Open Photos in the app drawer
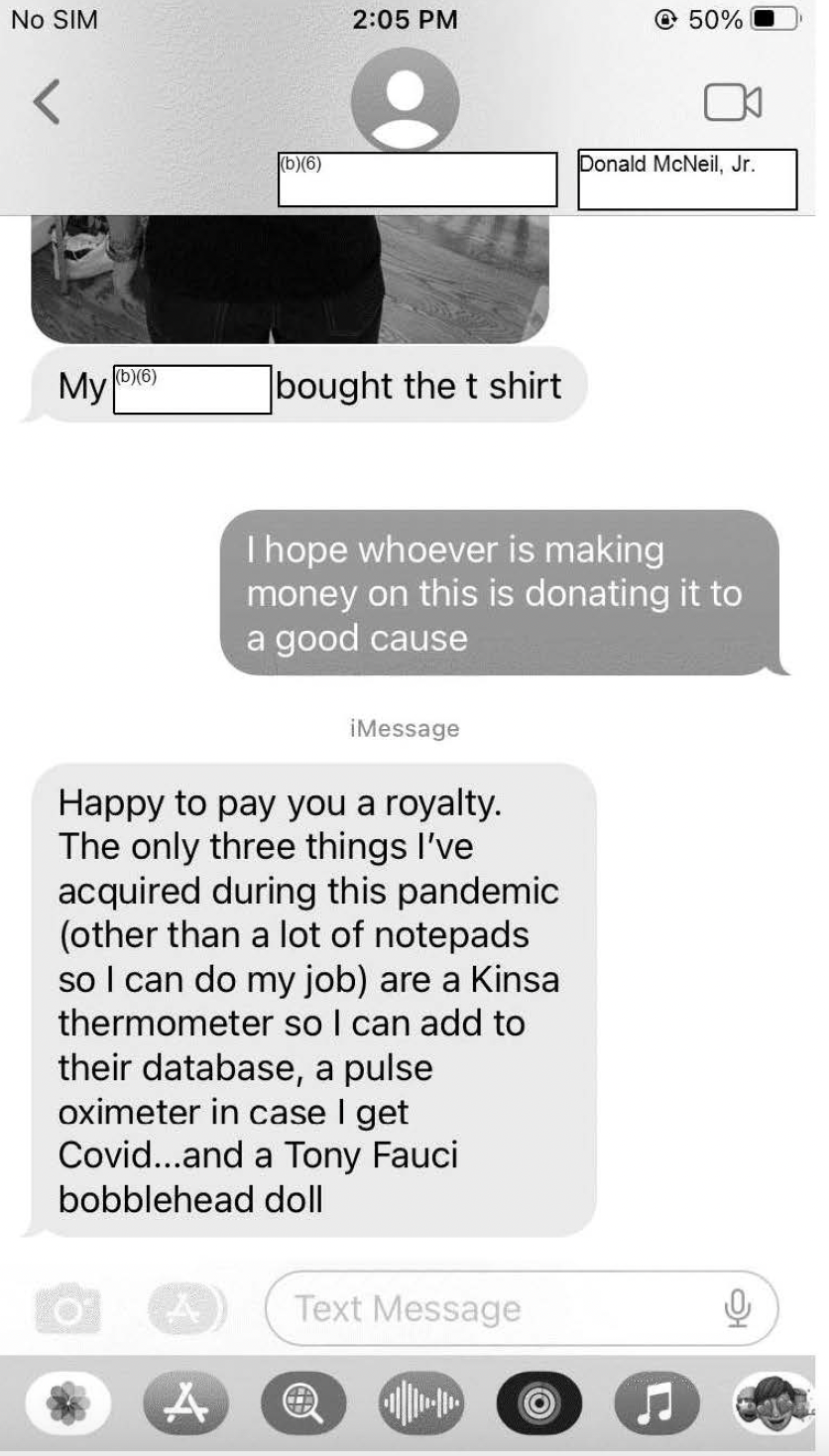Viewport: 829px width, 1456px height. [68, 1402]
